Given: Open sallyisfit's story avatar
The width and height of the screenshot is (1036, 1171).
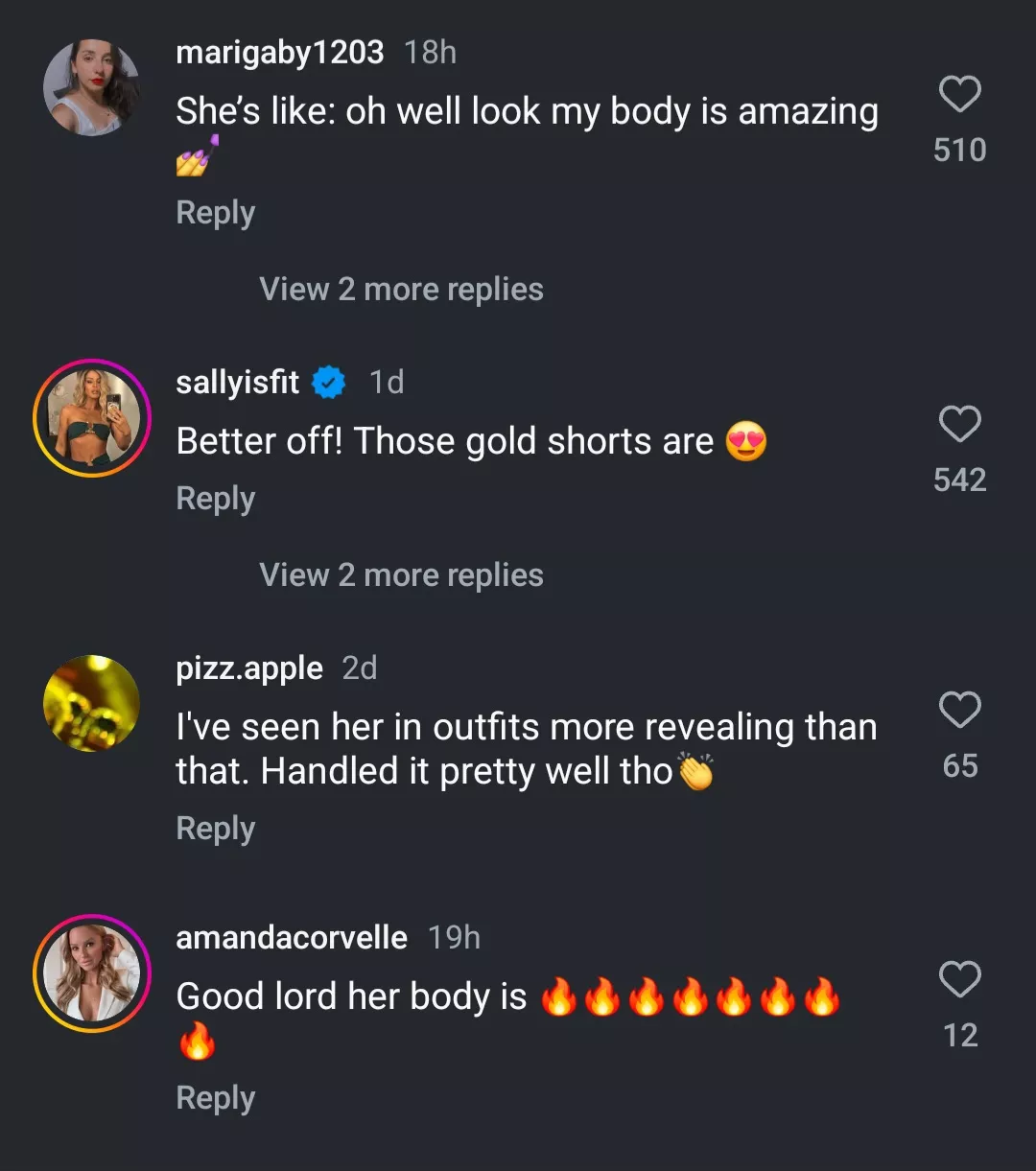Looking at the screenshot, I should [91, 417].
